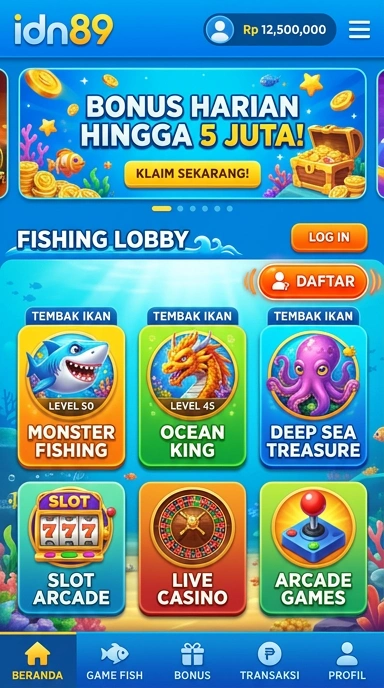384x688 pixels.
Task: Tap Daftar to register
Action: (x=313, y=281)
